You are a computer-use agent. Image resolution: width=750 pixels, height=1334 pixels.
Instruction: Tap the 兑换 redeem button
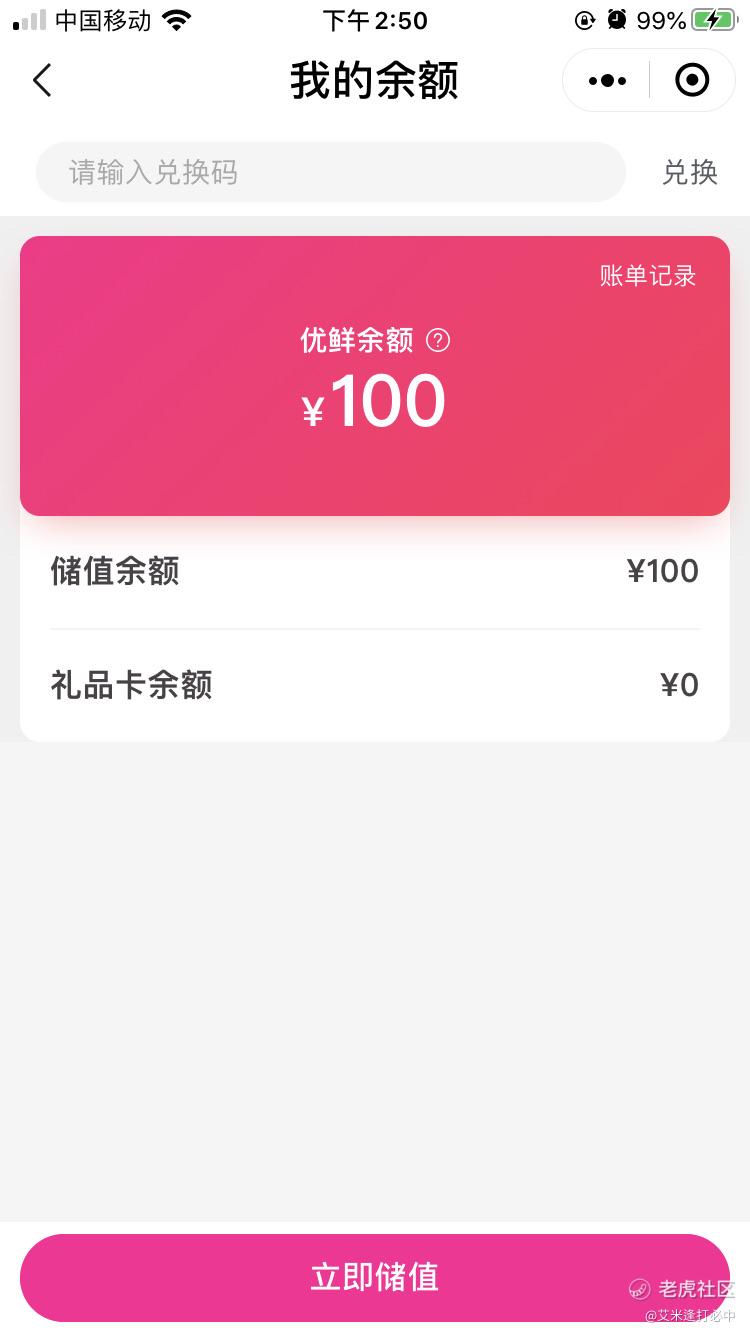690,172
